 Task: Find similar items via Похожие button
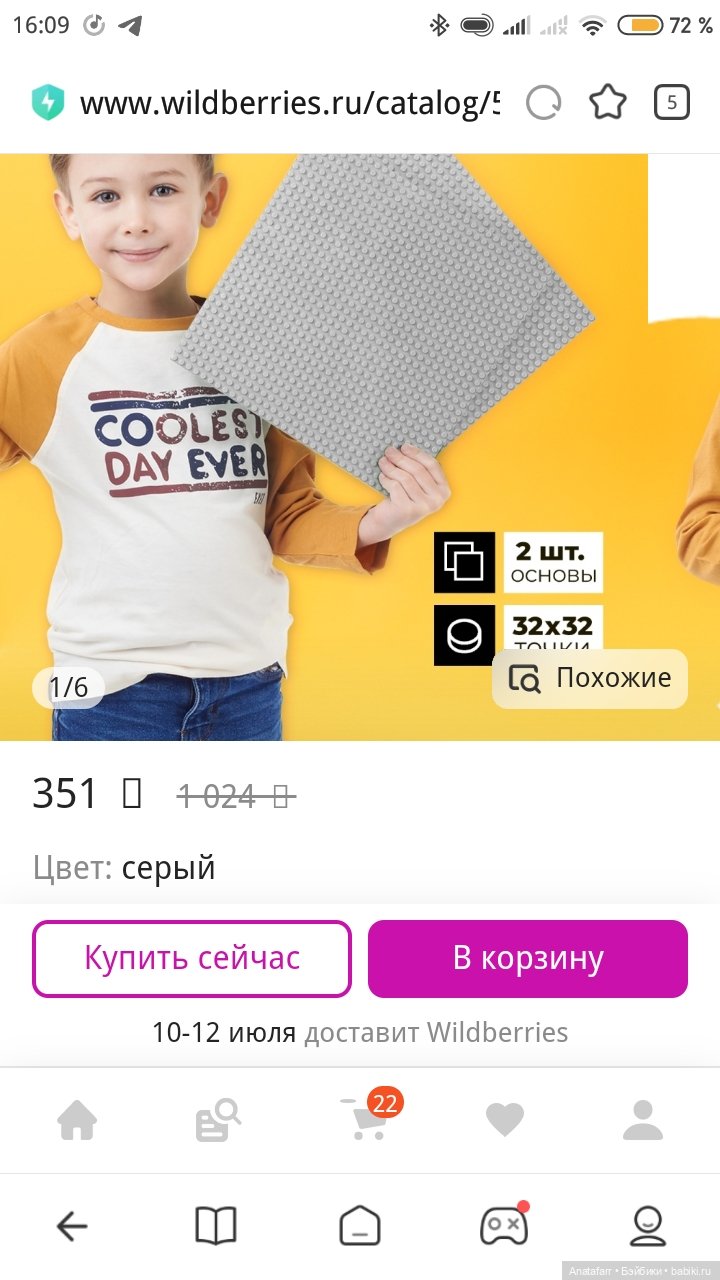(590, 679)
